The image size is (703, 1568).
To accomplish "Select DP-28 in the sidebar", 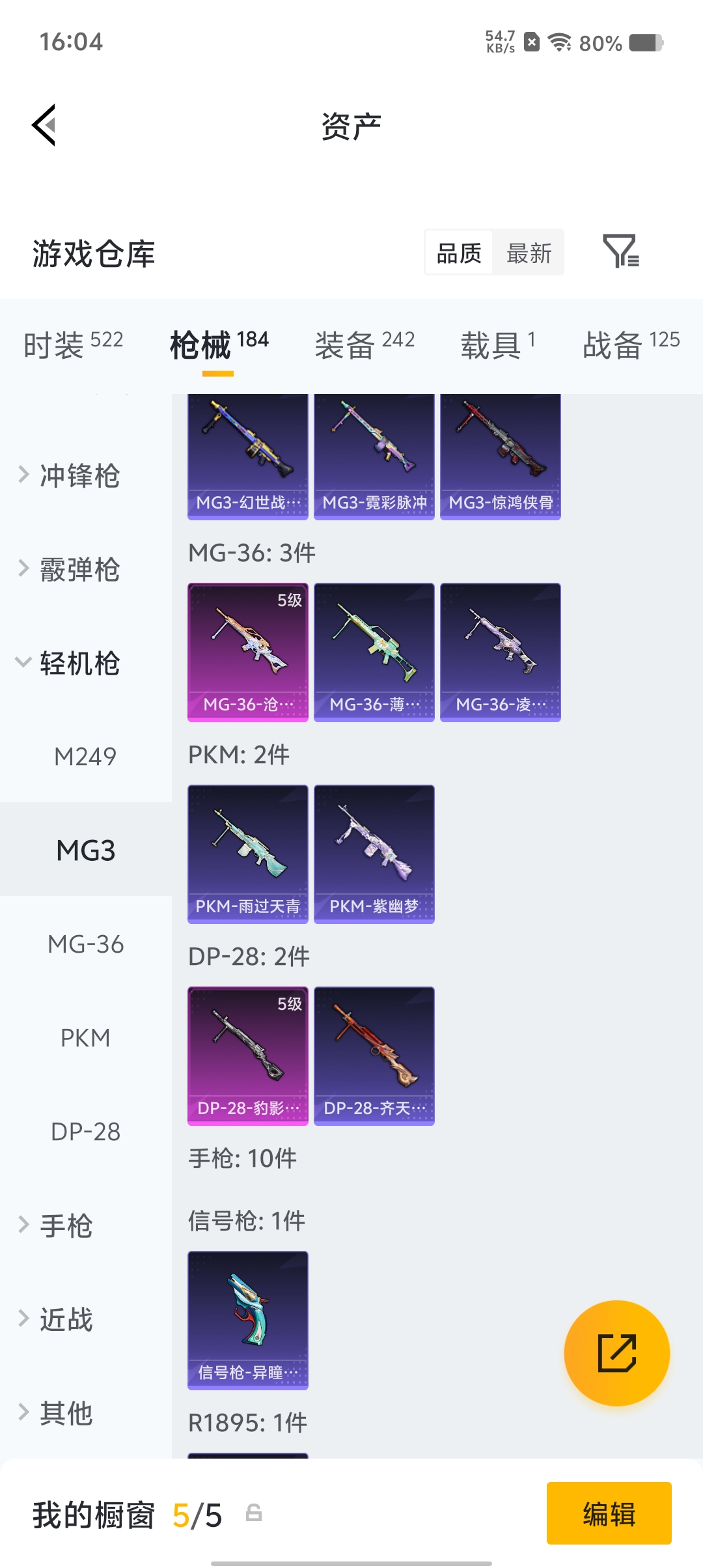I will point(85,1132).
